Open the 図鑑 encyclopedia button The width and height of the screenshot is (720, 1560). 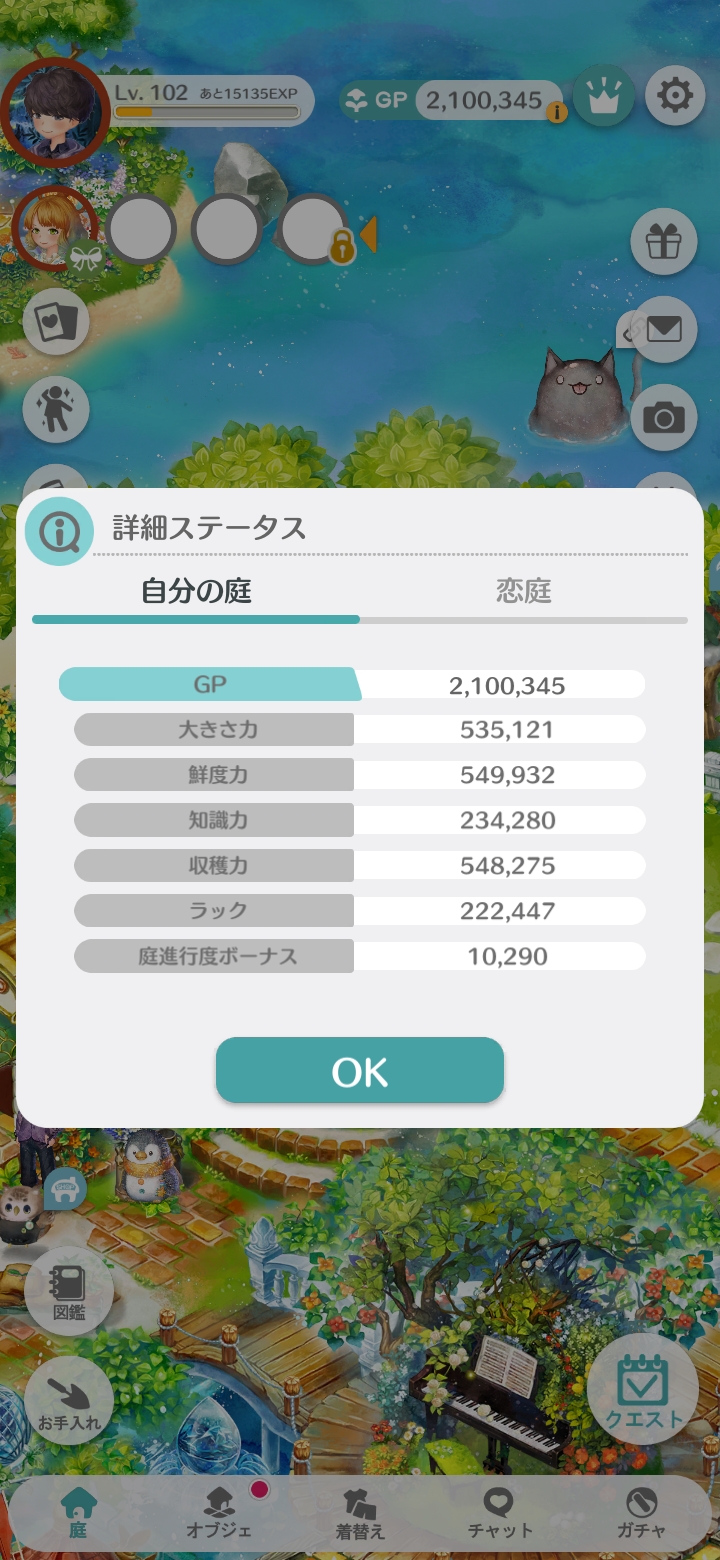click(69, 1291)
